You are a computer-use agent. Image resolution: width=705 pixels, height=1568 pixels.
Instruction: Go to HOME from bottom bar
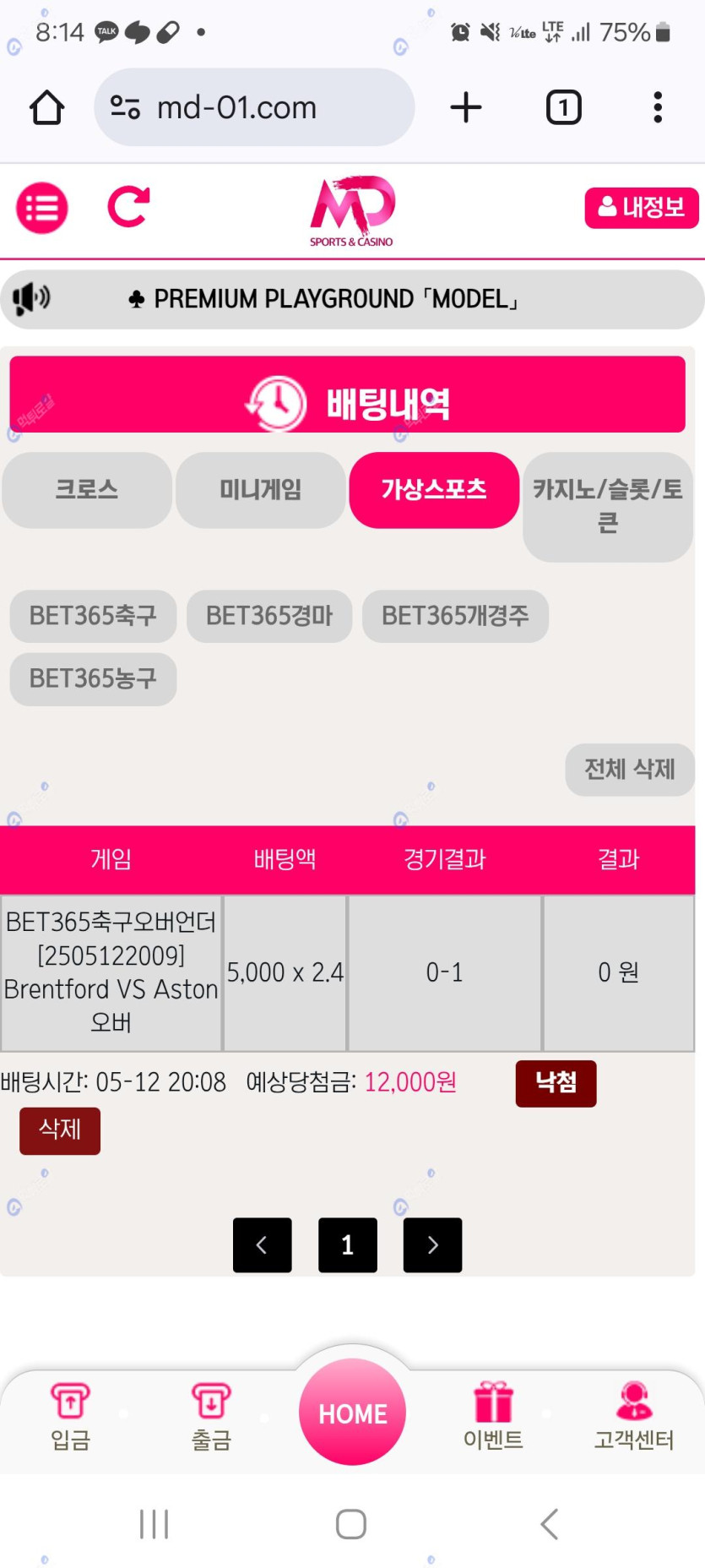pos(352,1413)
